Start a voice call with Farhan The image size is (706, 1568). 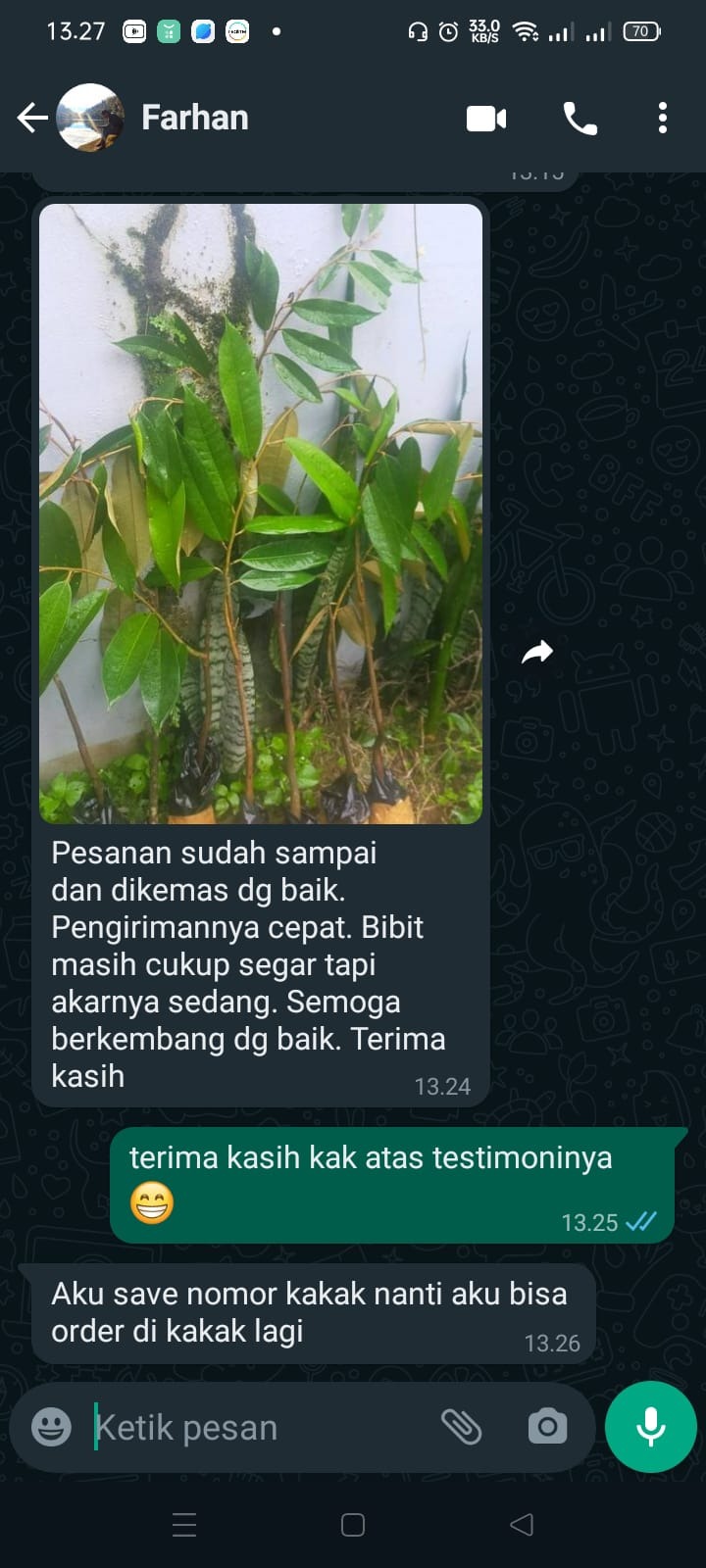pos(580,119)
